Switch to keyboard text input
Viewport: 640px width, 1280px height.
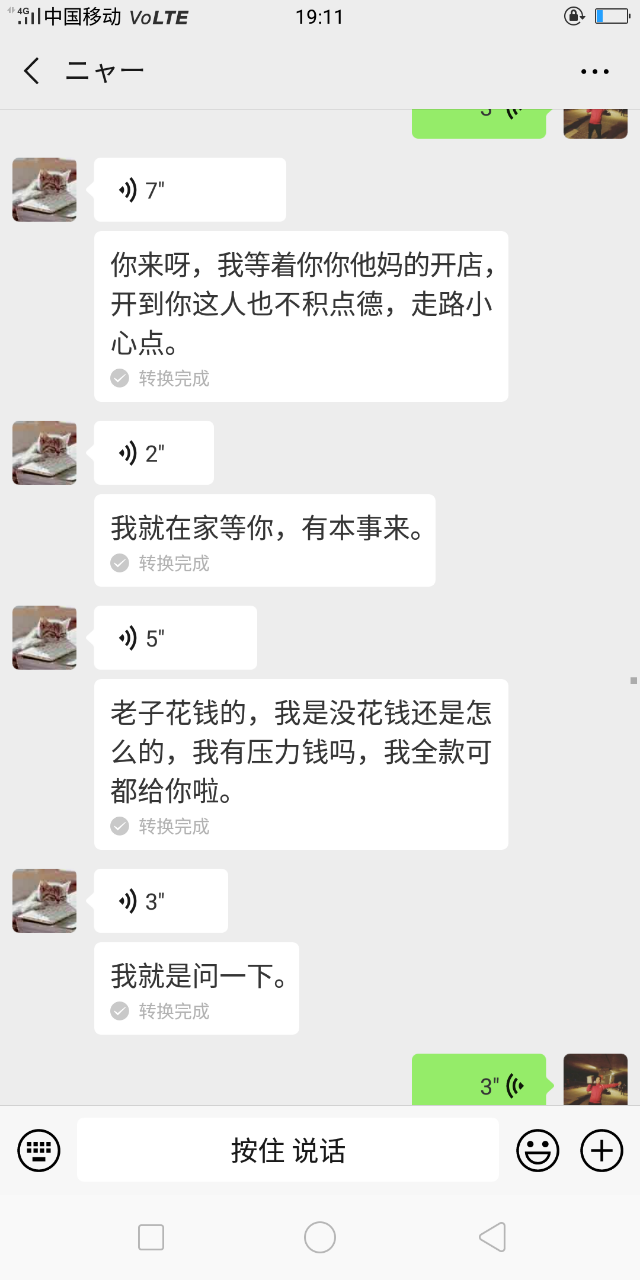click(x=39, y=1150)
